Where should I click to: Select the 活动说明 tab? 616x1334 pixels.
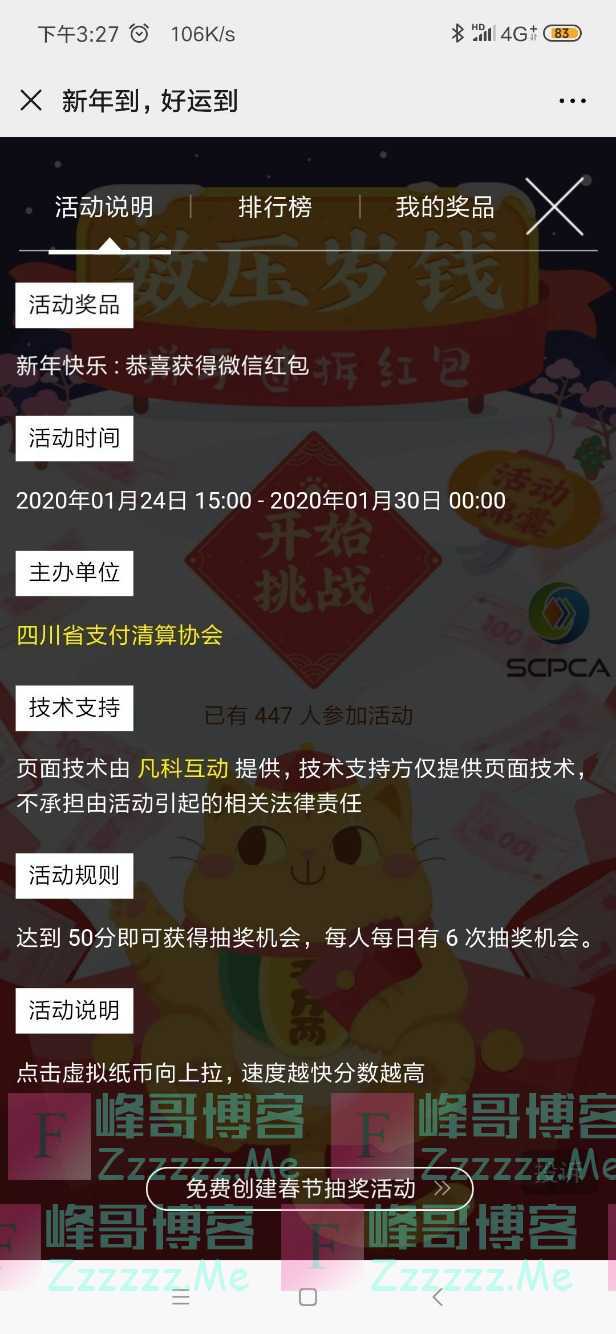click(x=104, y=207)
